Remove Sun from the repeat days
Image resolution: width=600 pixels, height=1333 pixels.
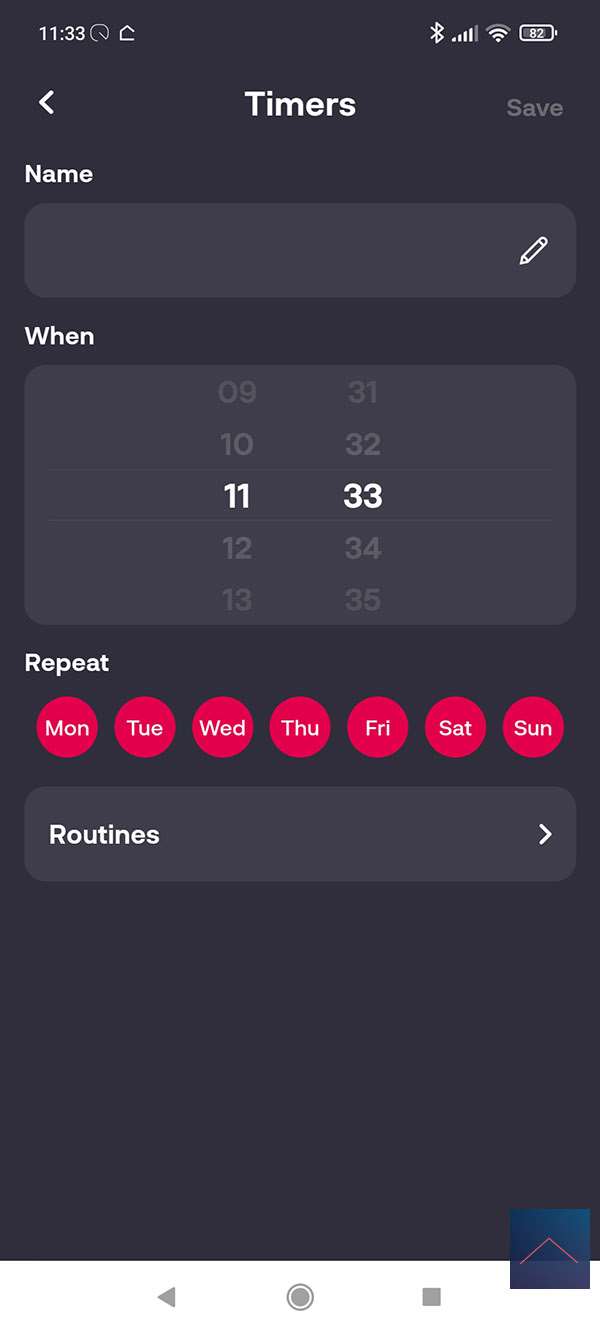coord(533,727)
